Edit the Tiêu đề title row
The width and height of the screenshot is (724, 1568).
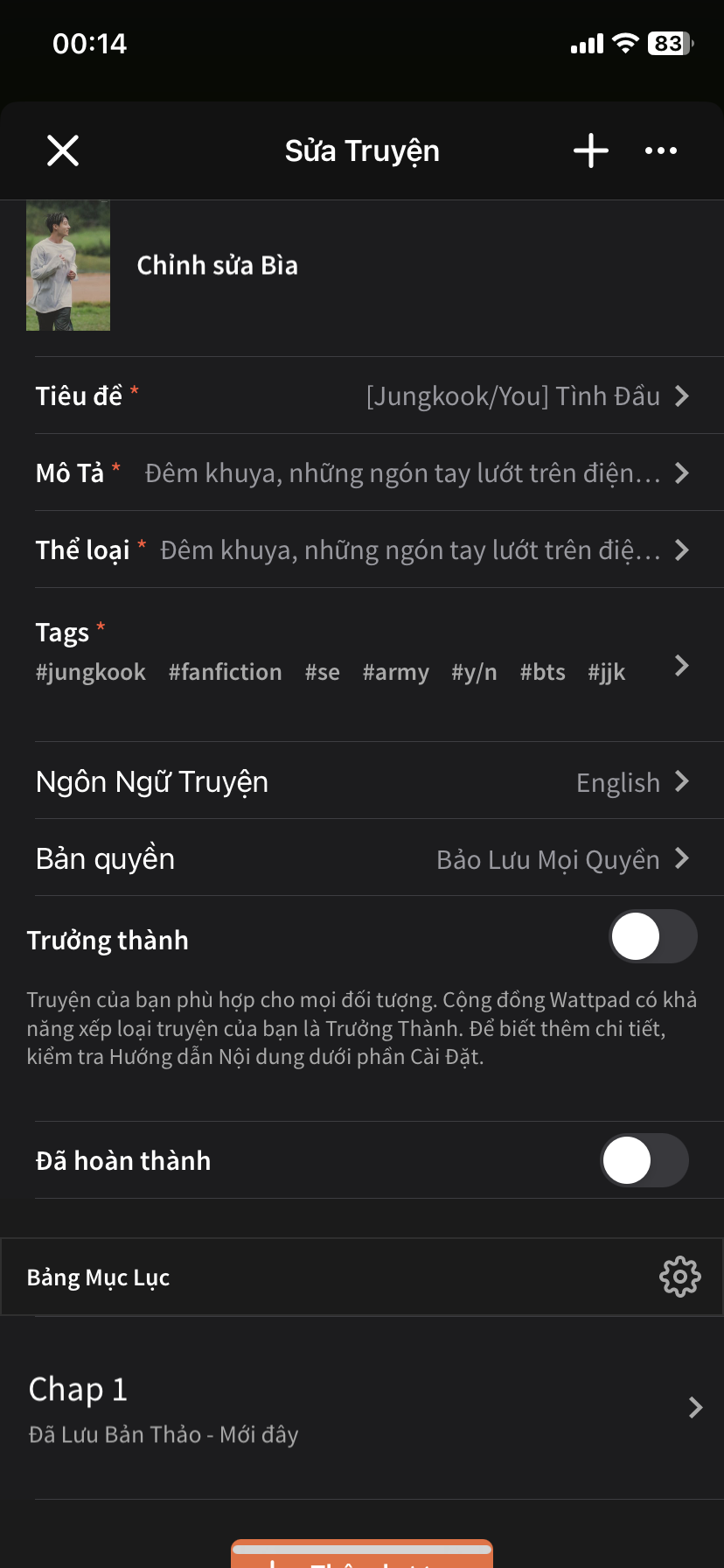point(362,395)
